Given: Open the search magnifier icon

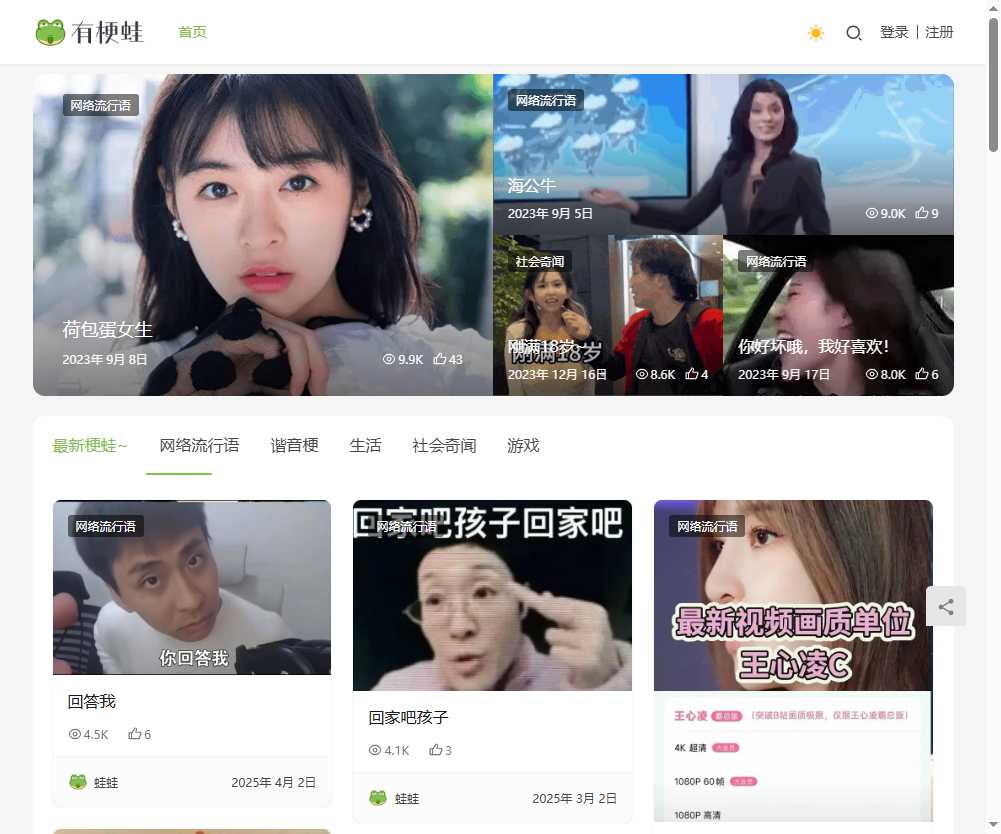Looking at the screenshot, I should click(x=854, y=33).
